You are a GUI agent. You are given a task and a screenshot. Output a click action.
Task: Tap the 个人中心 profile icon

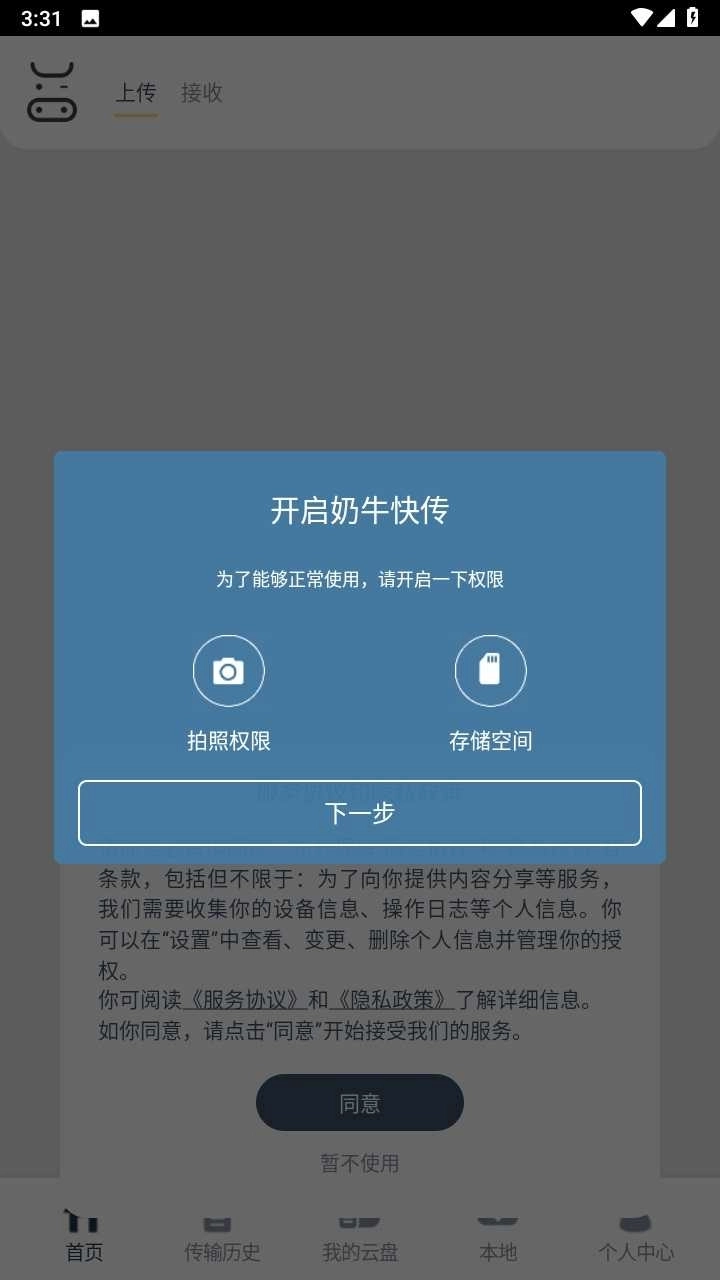coord(635,1222)
